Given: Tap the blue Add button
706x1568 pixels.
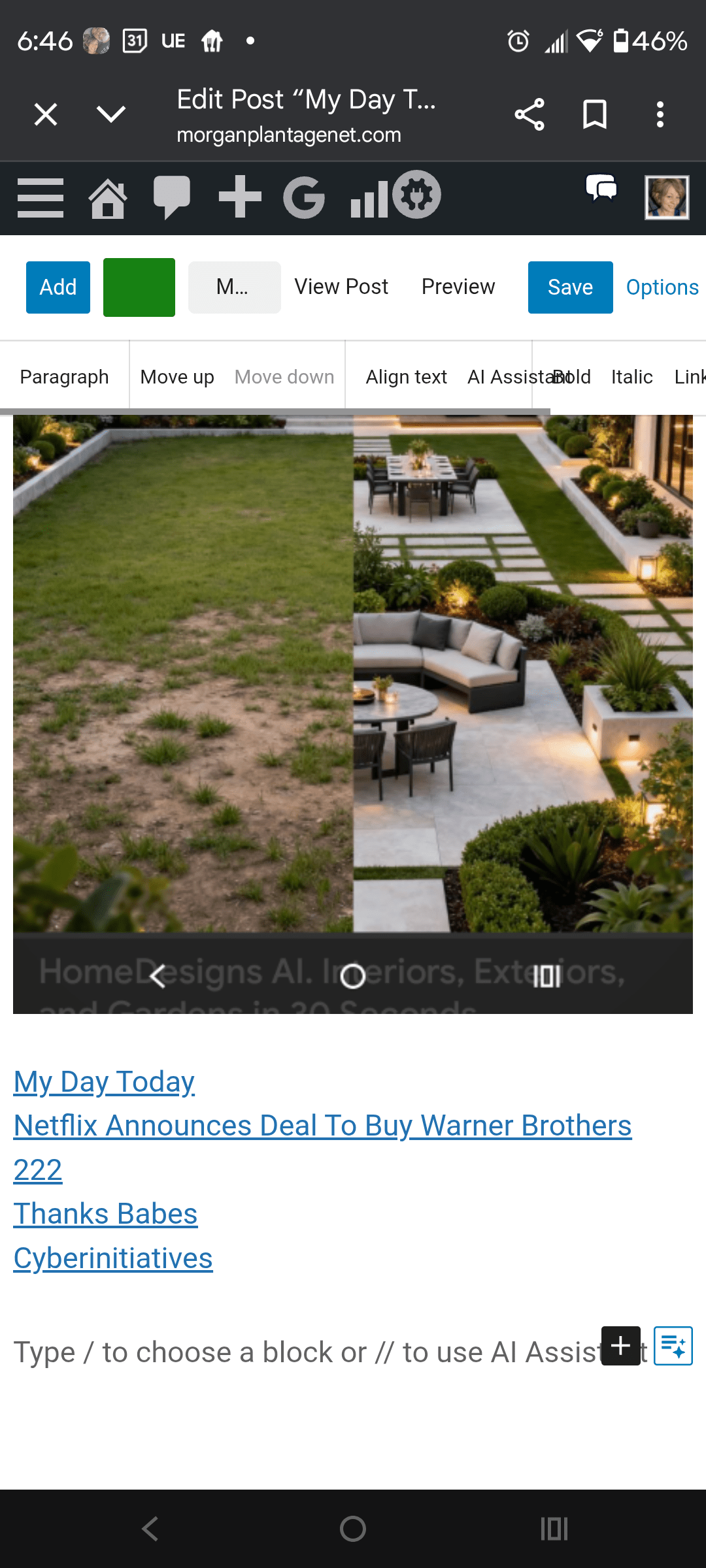Looking at the screenshot, I should coord(58,287).
